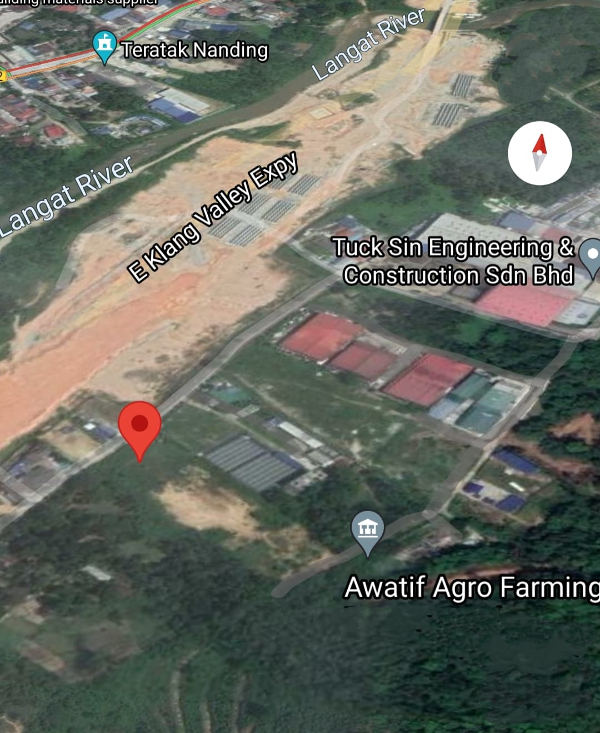Open the Teratak Nanding place marker
Image resolution: width=600 pixels, height=733 pixels.
(104, 46)
